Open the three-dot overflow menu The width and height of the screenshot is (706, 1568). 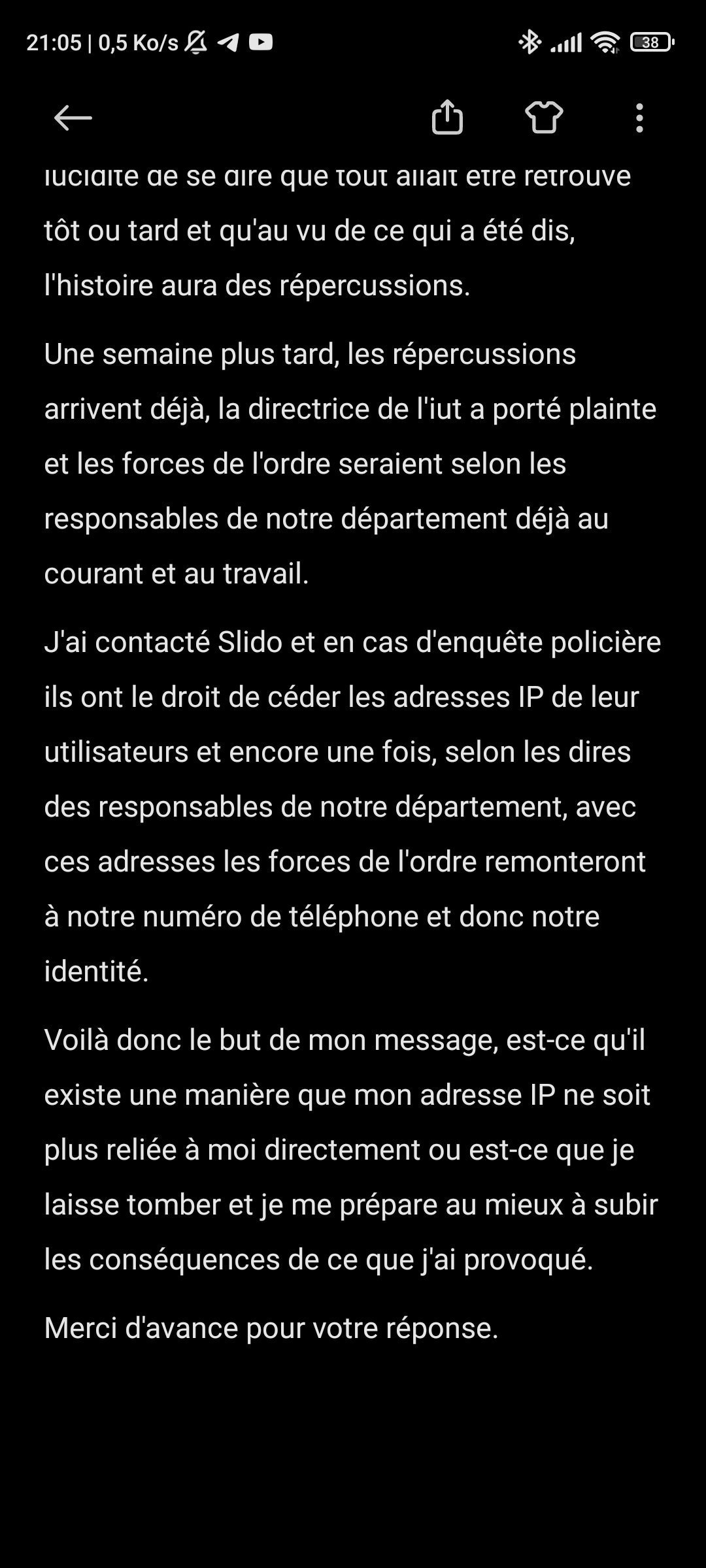[x=639, y=118]
